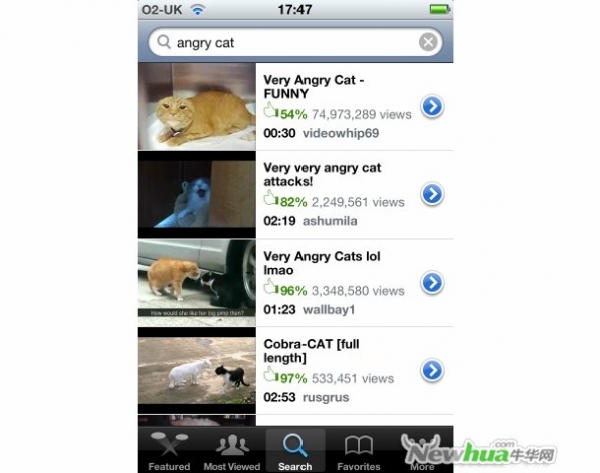Open Cobra-CAT [full length] video
Viewport: 600px width, 473px height.
197,370
